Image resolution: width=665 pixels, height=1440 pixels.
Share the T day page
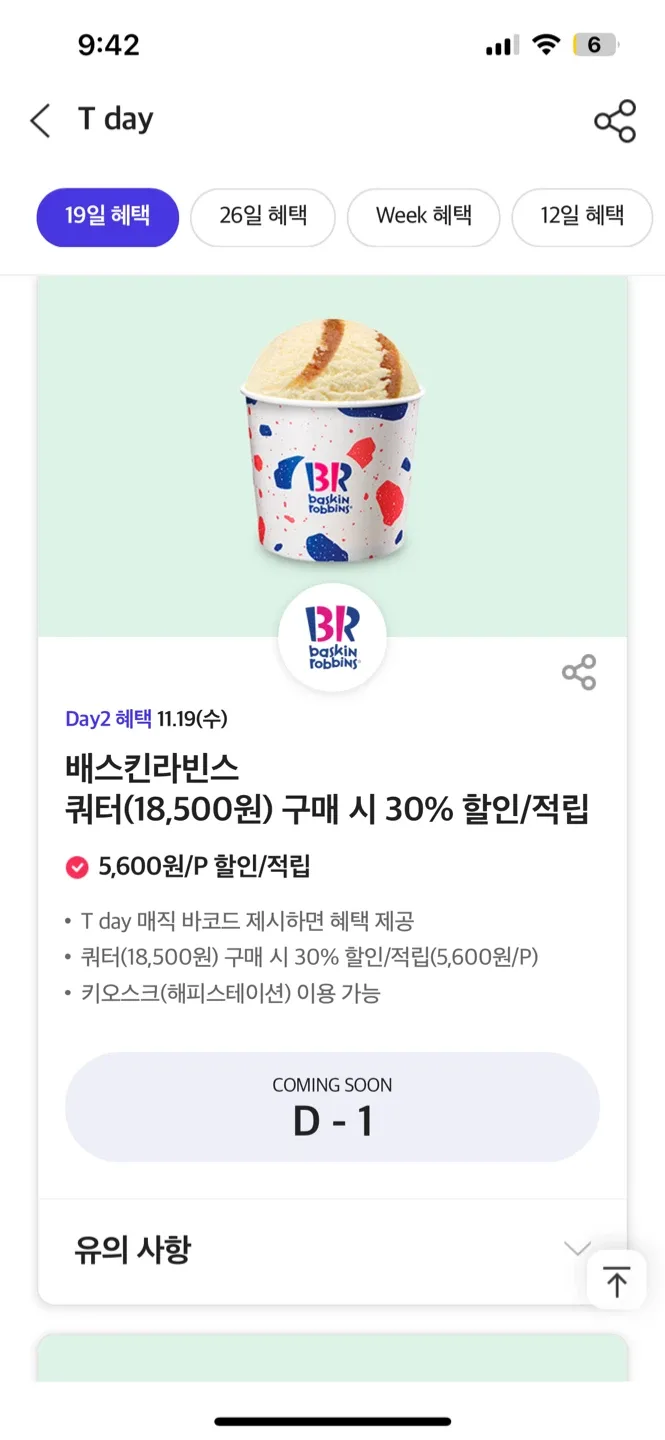click(614, 121)
